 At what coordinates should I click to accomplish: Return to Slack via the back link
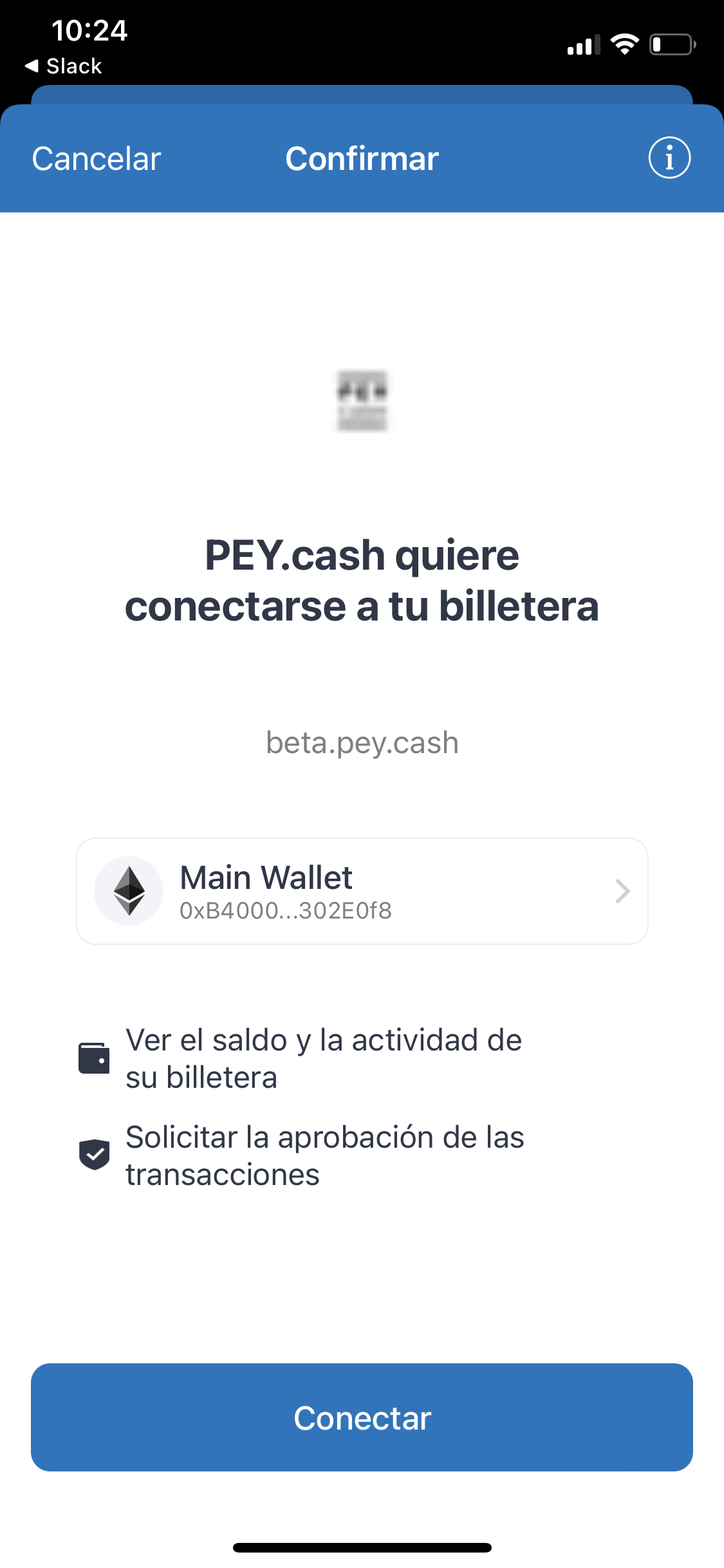(64, 66)
